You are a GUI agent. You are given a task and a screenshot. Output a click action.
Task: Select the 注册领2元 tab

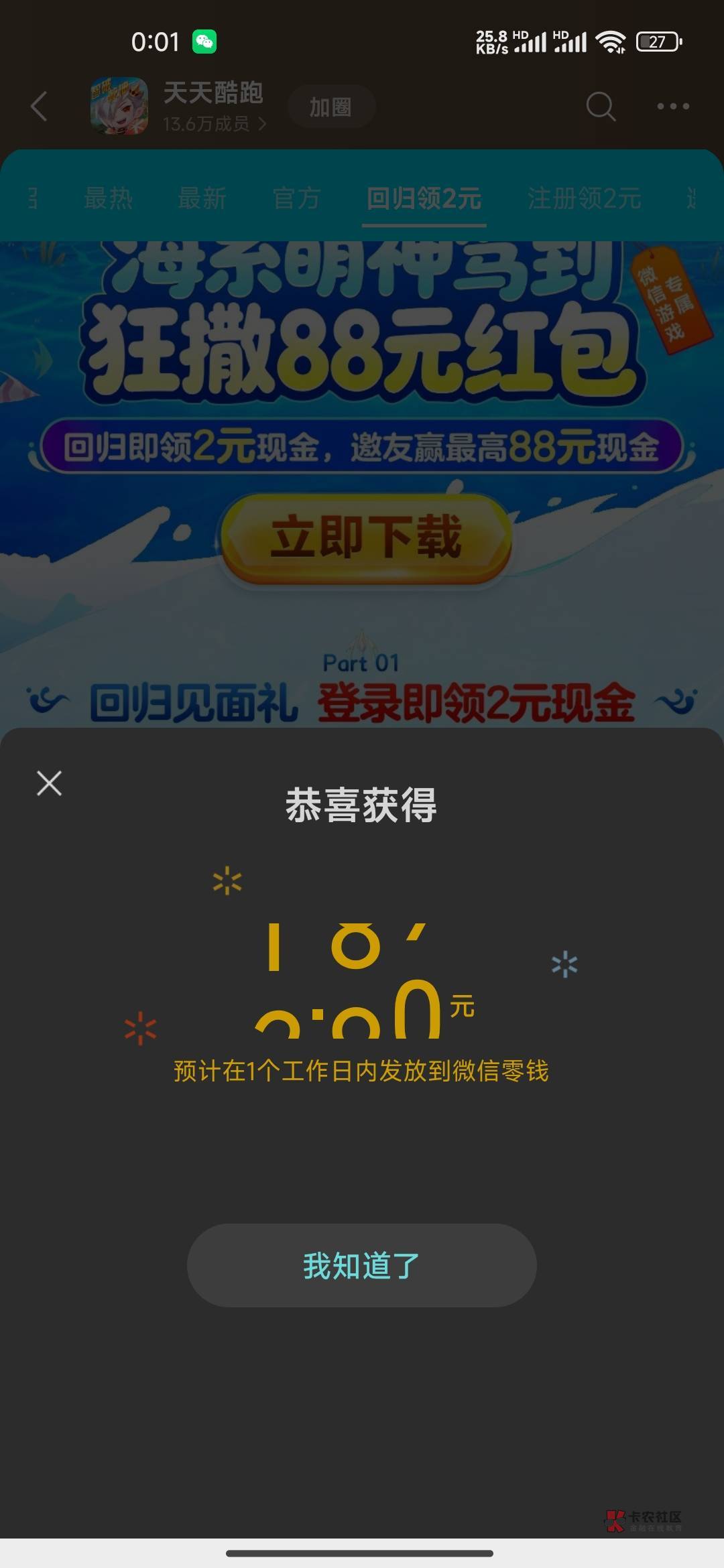point(585,198)
